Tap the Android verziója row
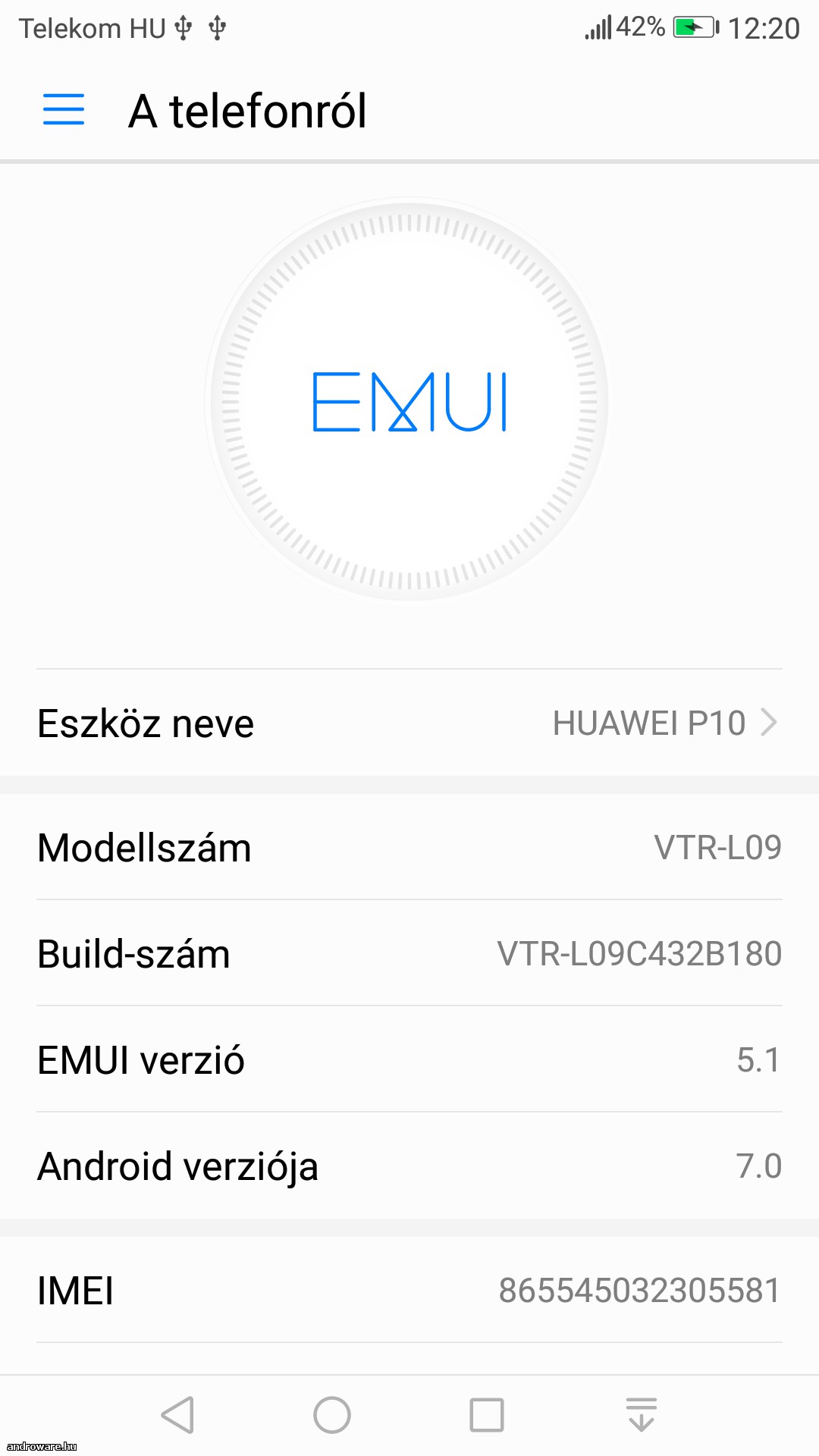Viewport: 819px width, 1456px height. [x=409, y=1166]
